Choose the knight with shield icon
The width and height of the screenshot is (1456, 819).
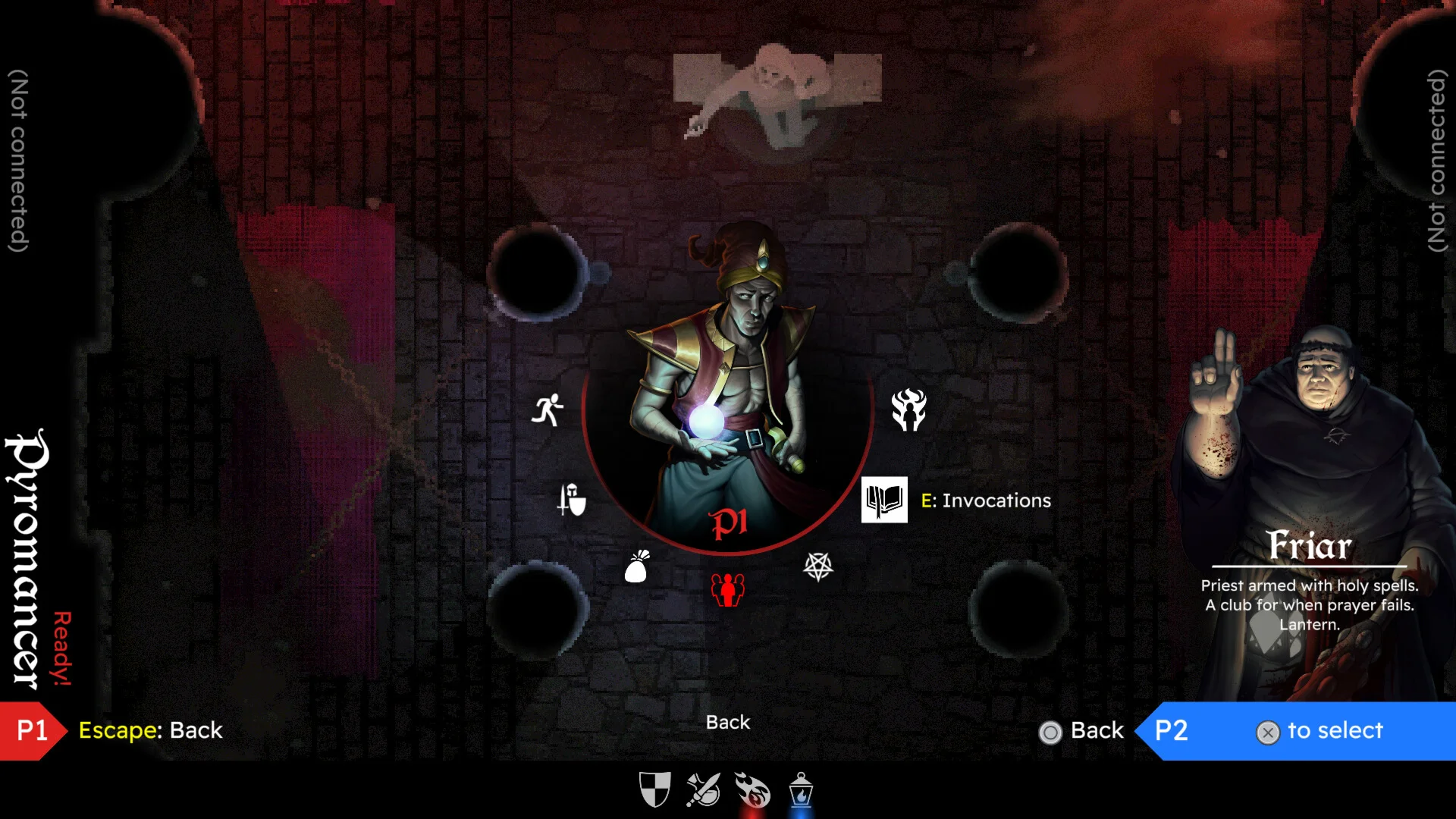click(x=572, y=500)
